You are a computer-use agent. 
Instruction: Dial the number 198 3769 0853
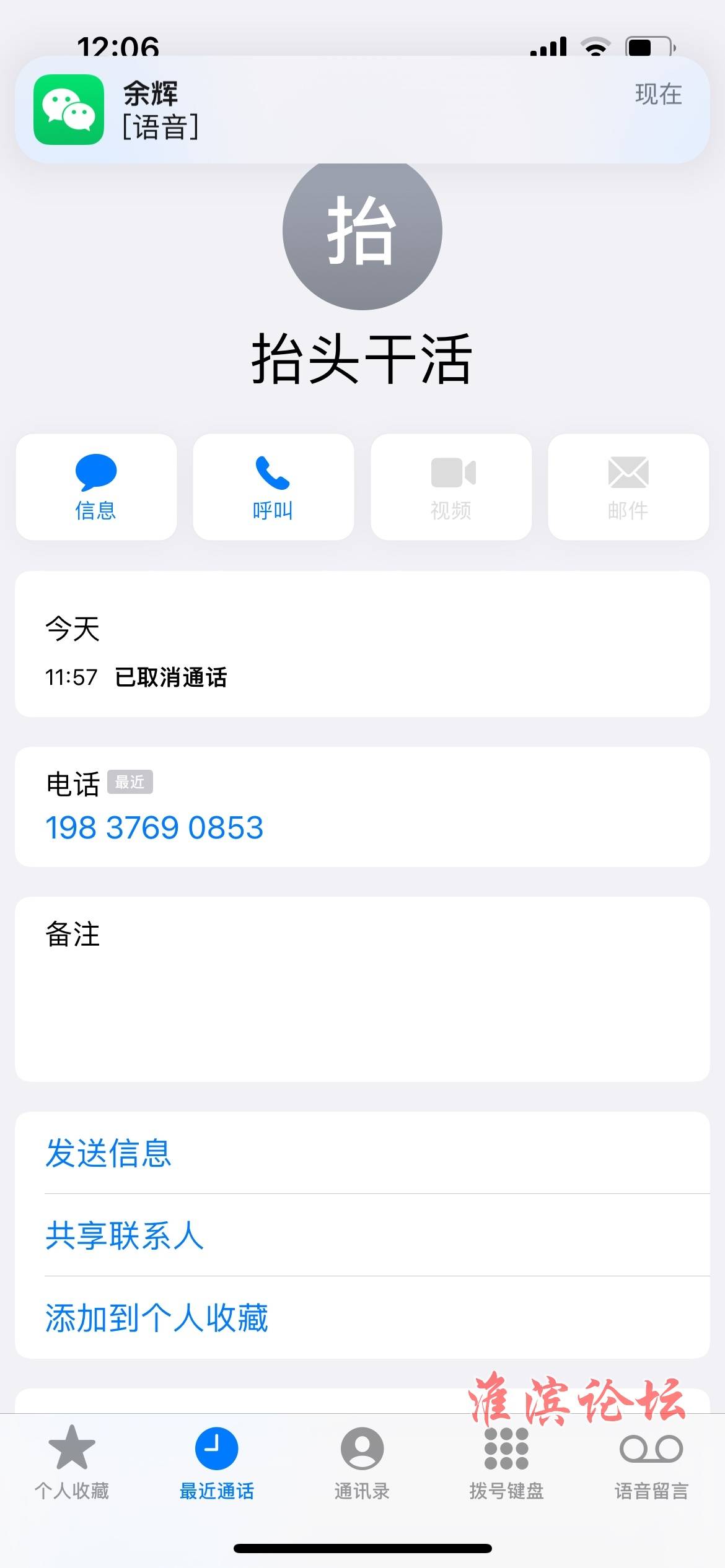(x=154, y=827)
